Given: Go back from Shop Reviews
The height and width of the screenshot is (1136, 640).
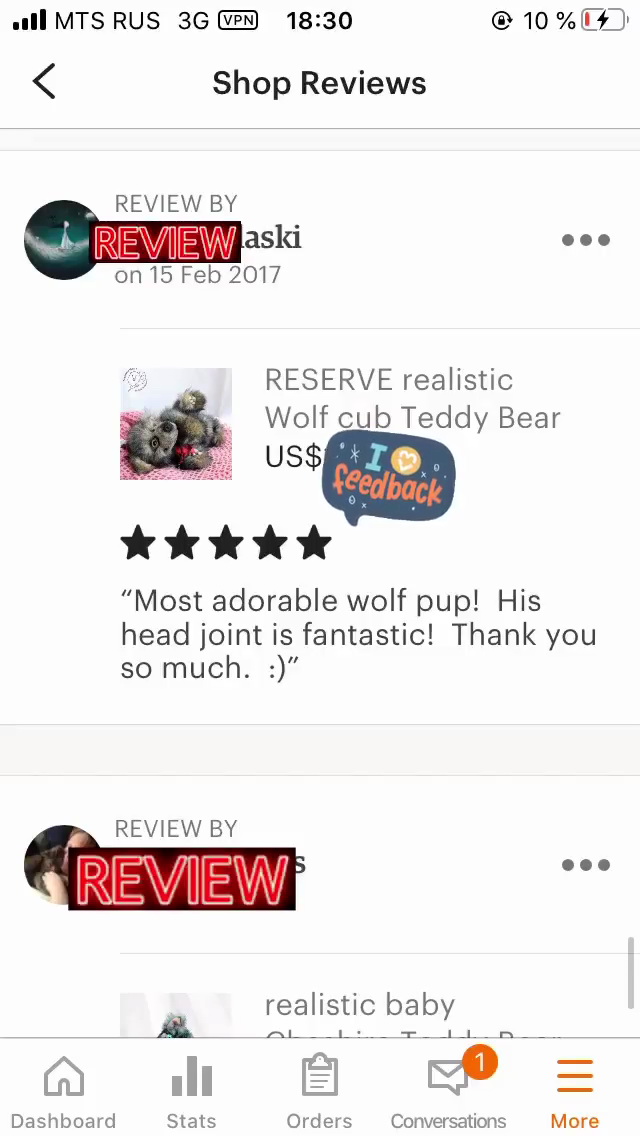Looking at the screenshot, I should [44, 83].
